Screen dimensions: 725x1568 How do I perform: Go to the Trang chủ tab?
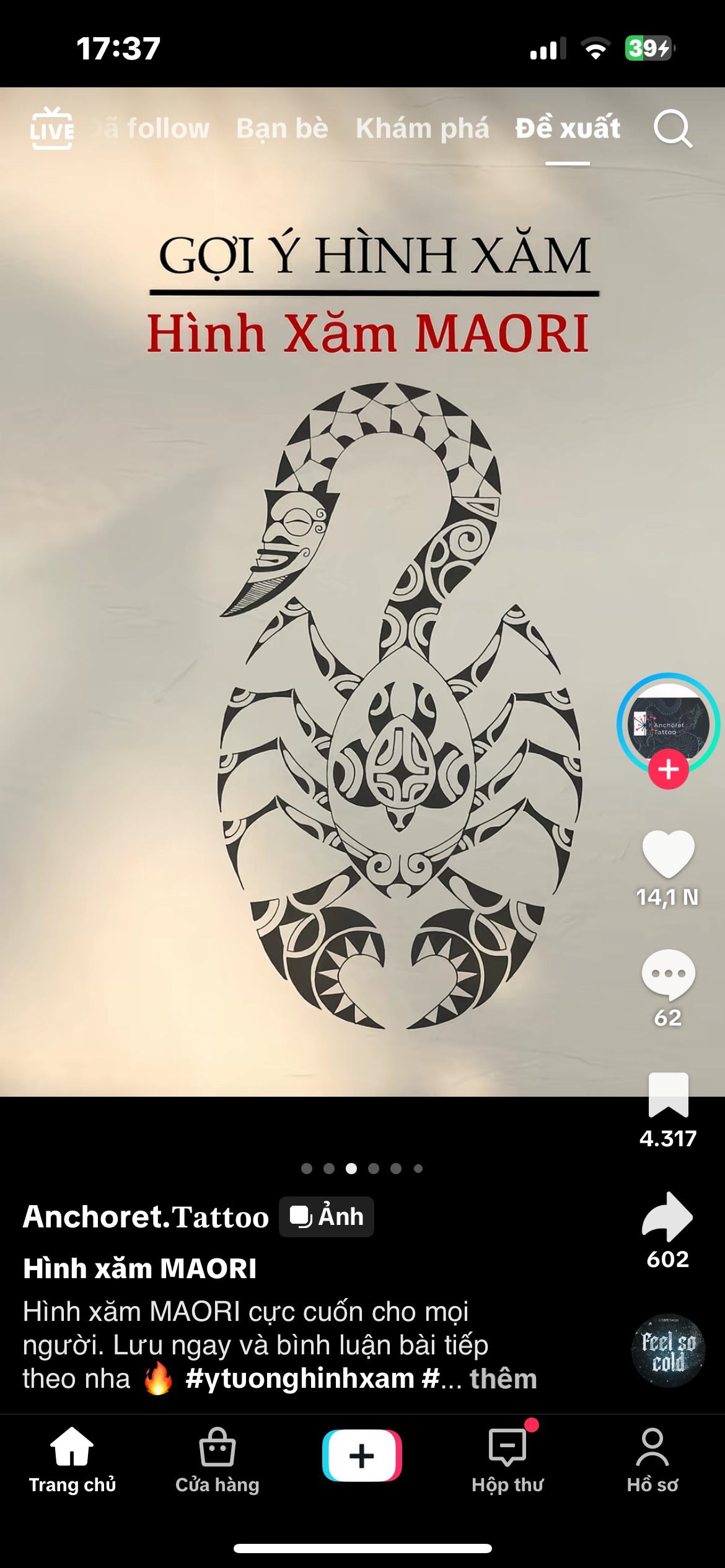click(72, 1460)
